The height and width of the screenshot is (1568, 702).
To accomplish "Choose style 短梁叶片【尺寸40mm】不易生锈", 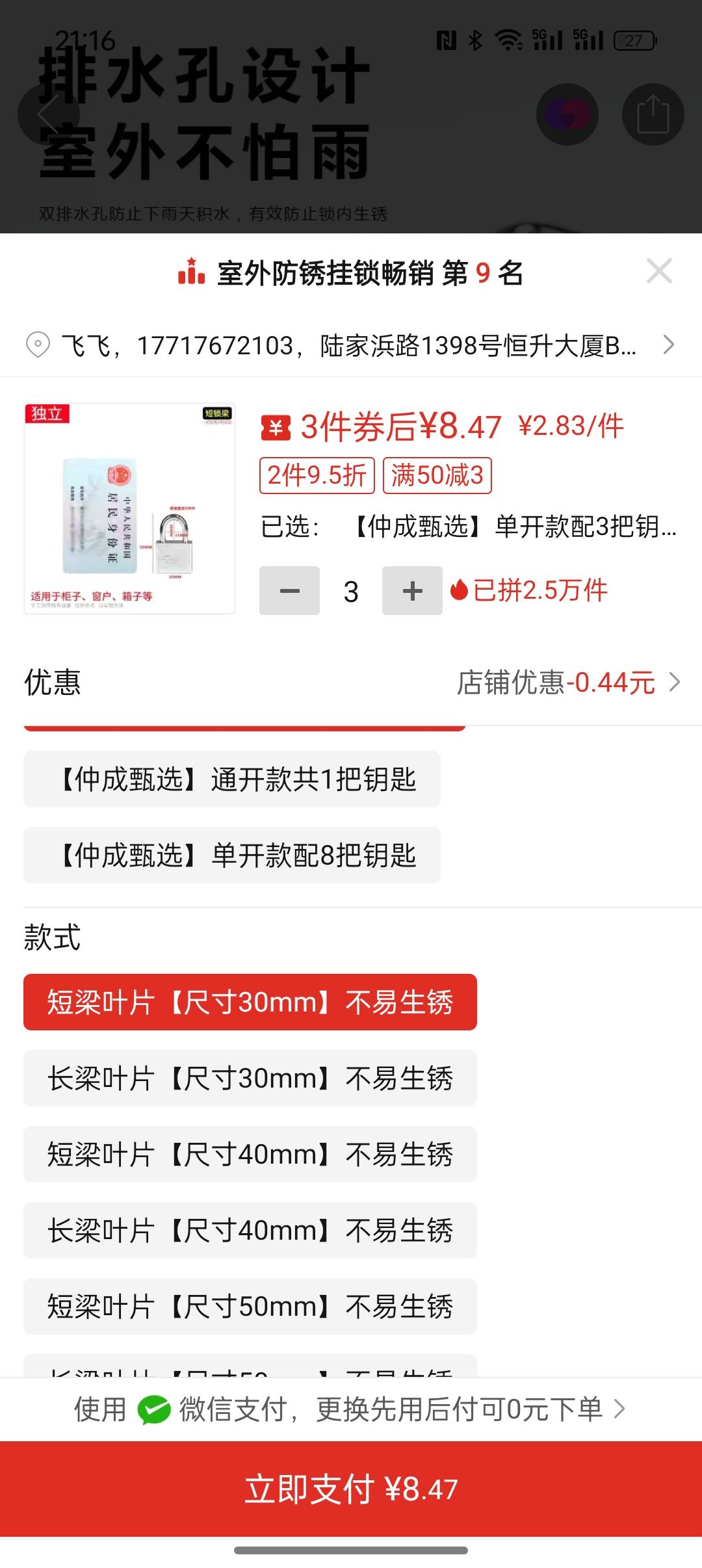I will click(x=250, y=1154).
